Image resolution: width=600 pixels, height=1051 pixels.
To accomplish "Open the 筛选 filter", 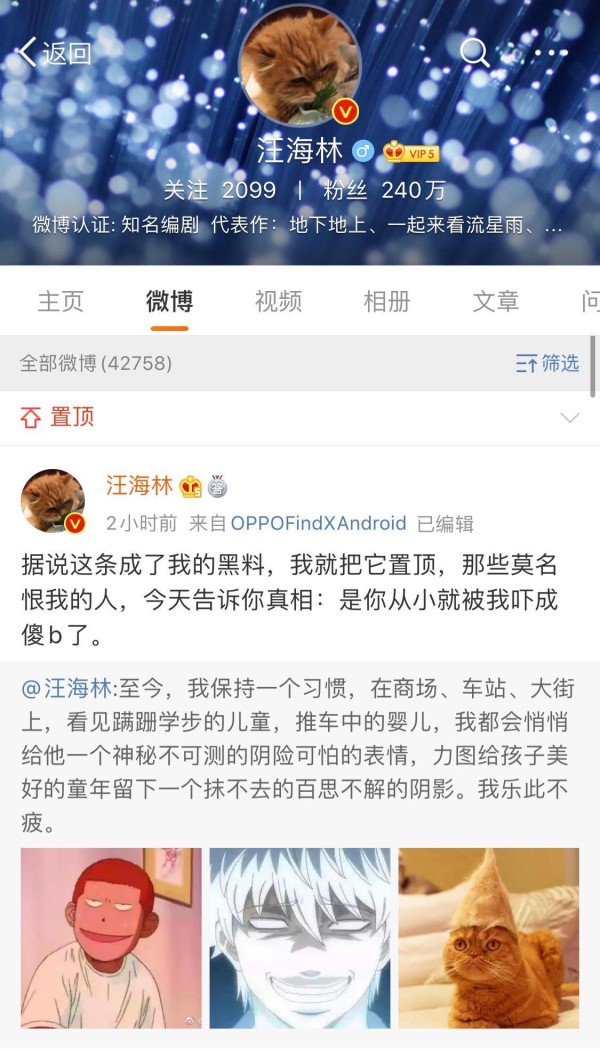I will click(x=547, y=363).
